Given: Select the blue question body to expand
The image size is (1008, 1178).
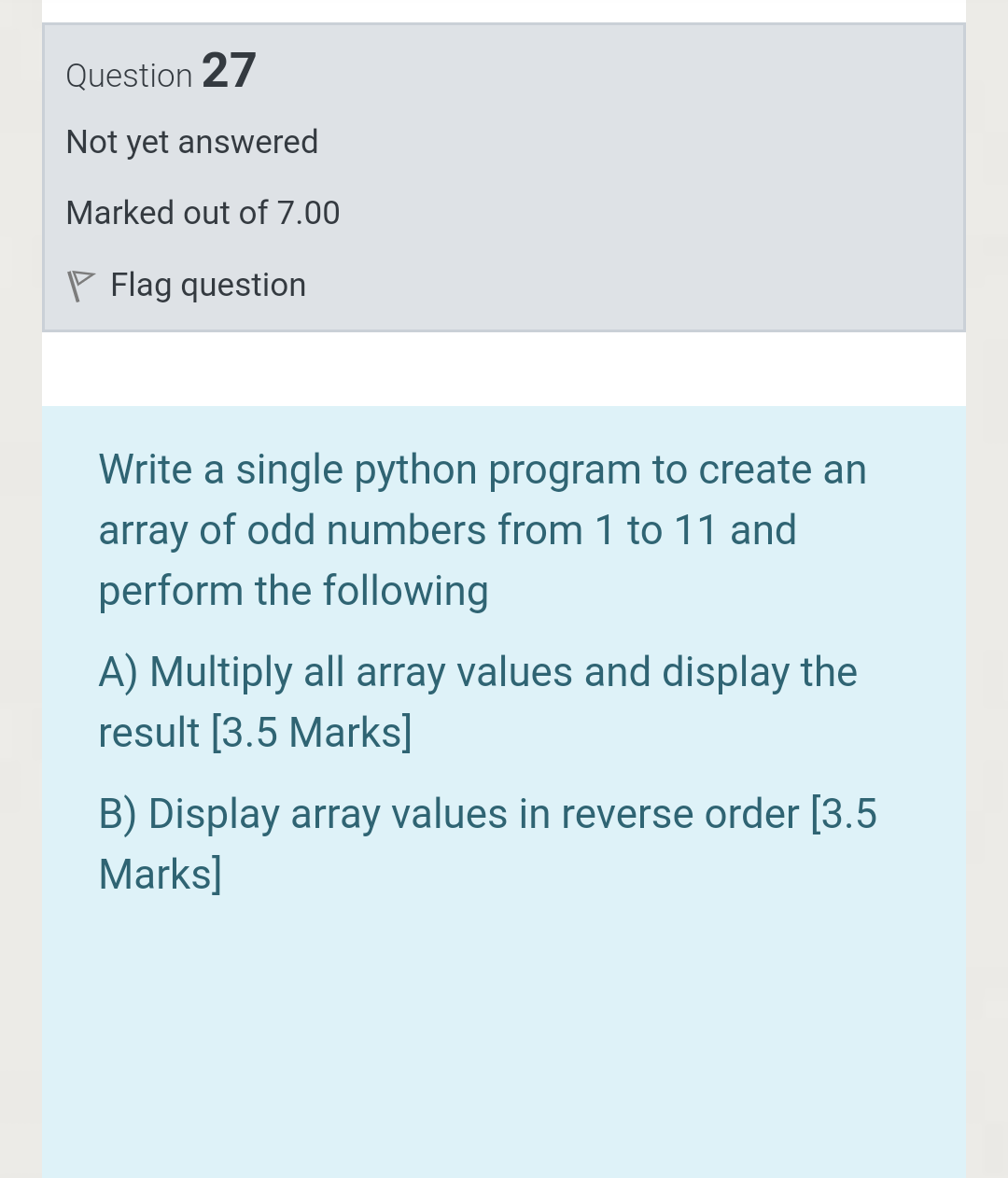Looking at the screenshot, I should 504,672.
